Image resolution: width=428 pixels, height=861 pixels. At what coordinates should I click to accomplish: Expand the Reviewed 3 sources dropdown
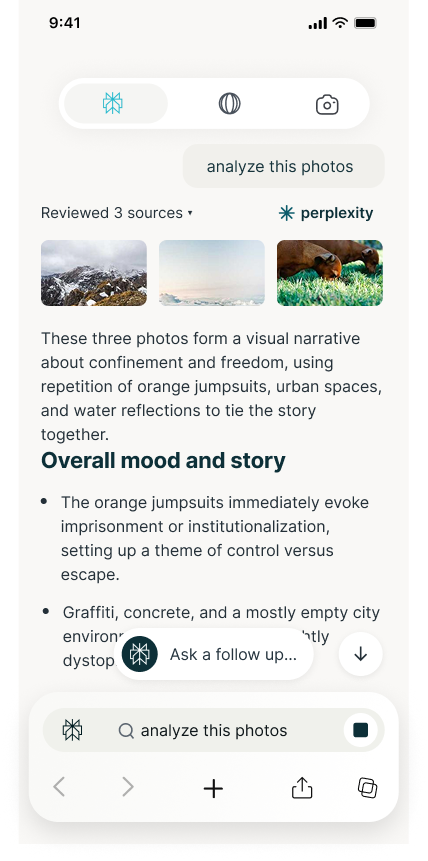[x=116, y=213]
